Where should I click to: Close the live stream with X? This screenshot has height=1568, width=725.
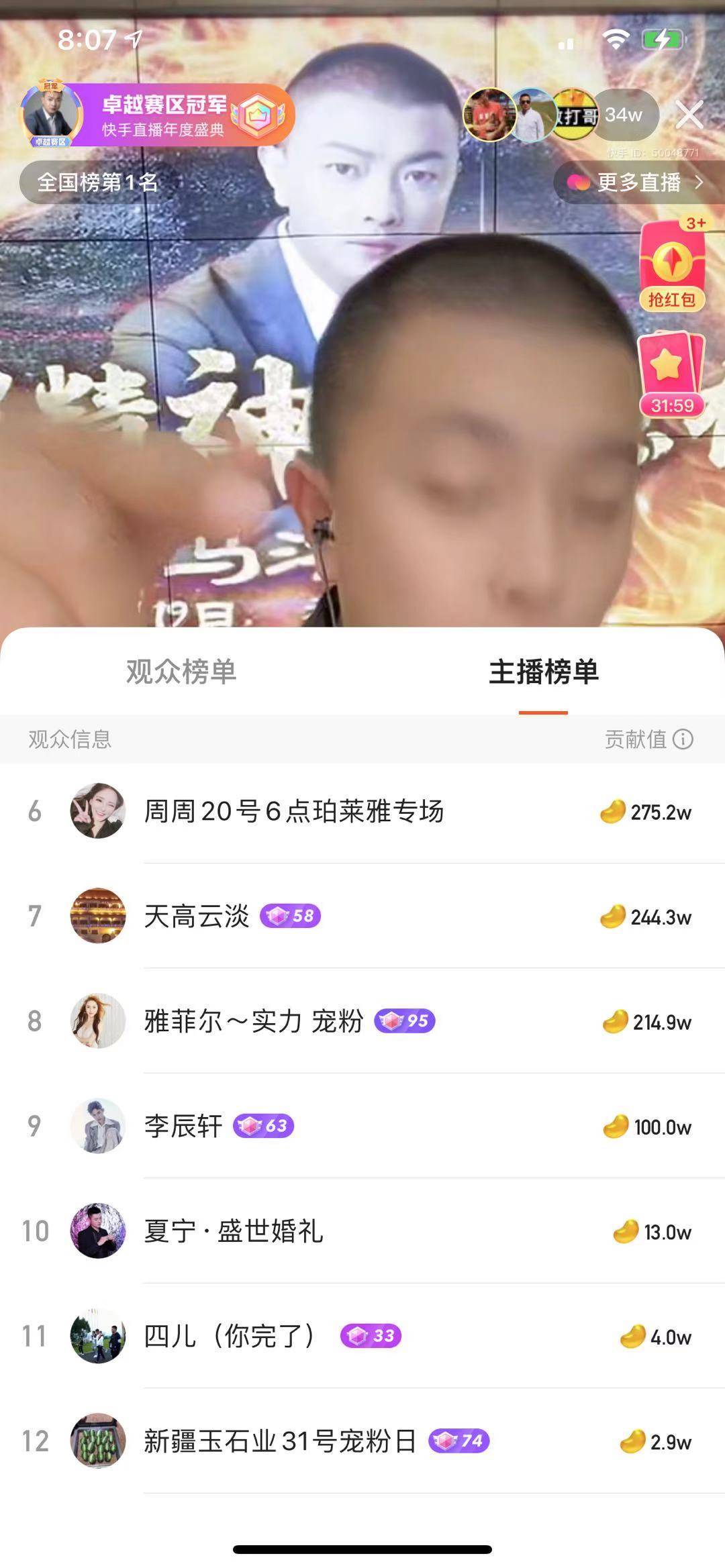[x=689, y=115]
